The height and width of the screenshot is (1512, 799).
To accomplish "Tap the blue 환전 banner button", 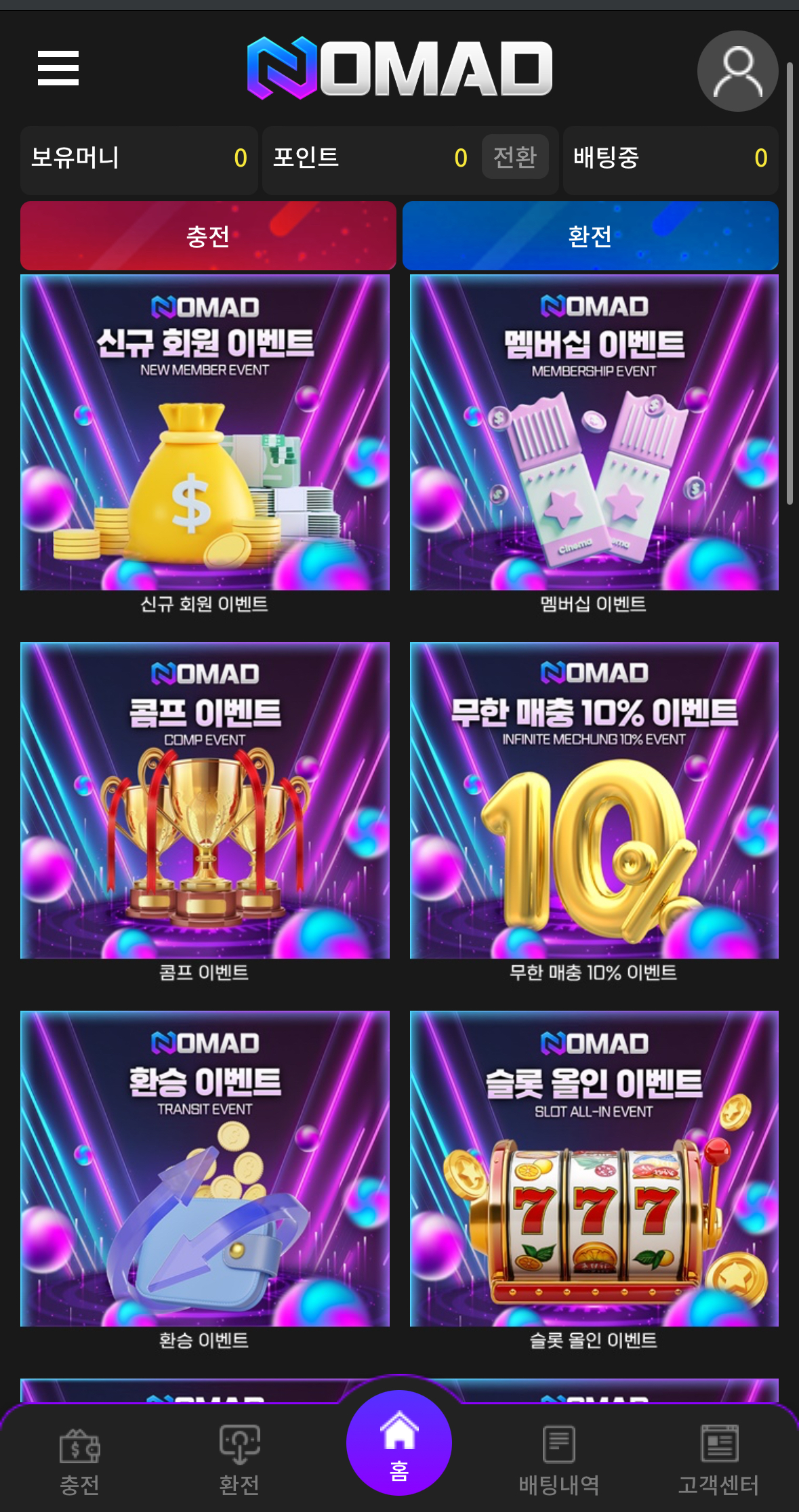I will (x=590, y=236).
